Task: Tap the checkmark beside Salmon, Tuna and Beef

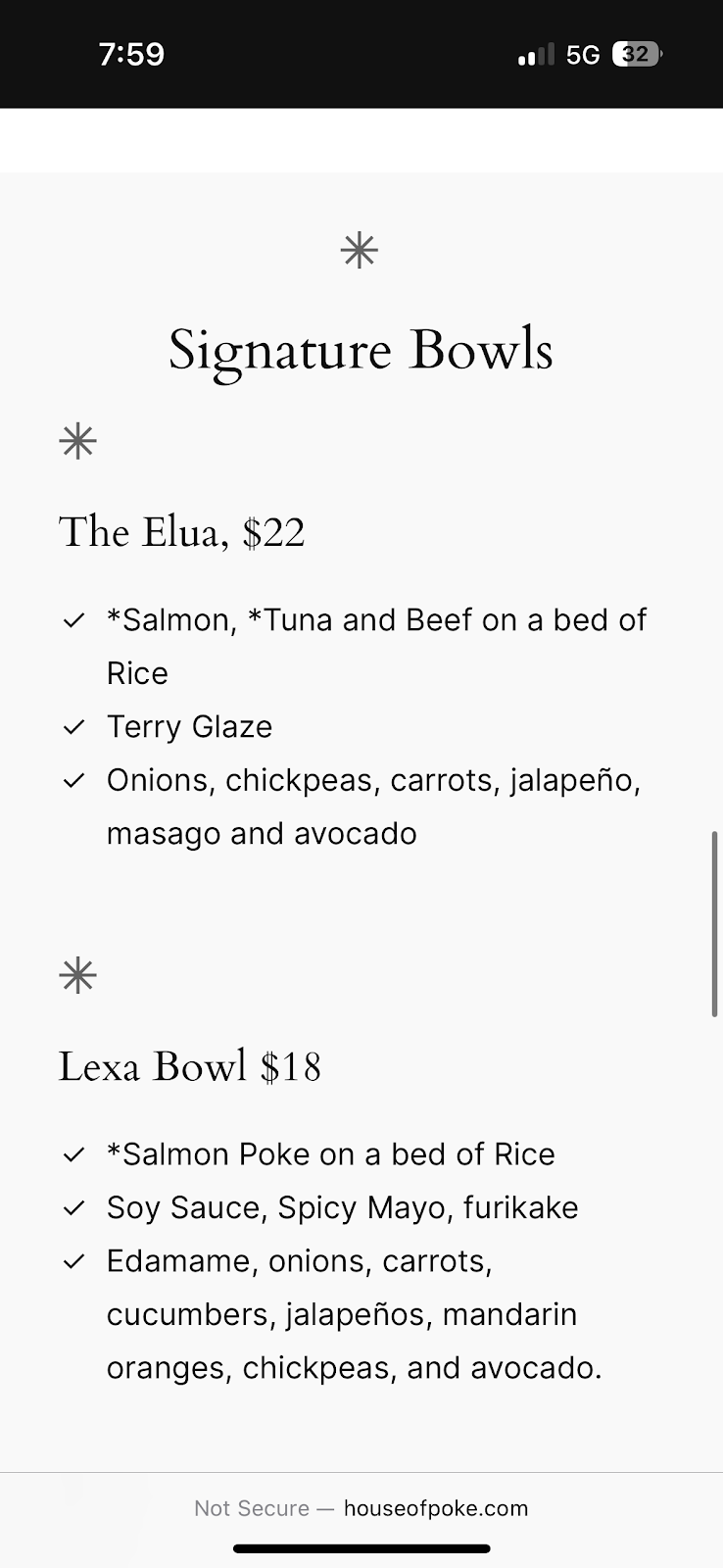Action: [73, 619]
